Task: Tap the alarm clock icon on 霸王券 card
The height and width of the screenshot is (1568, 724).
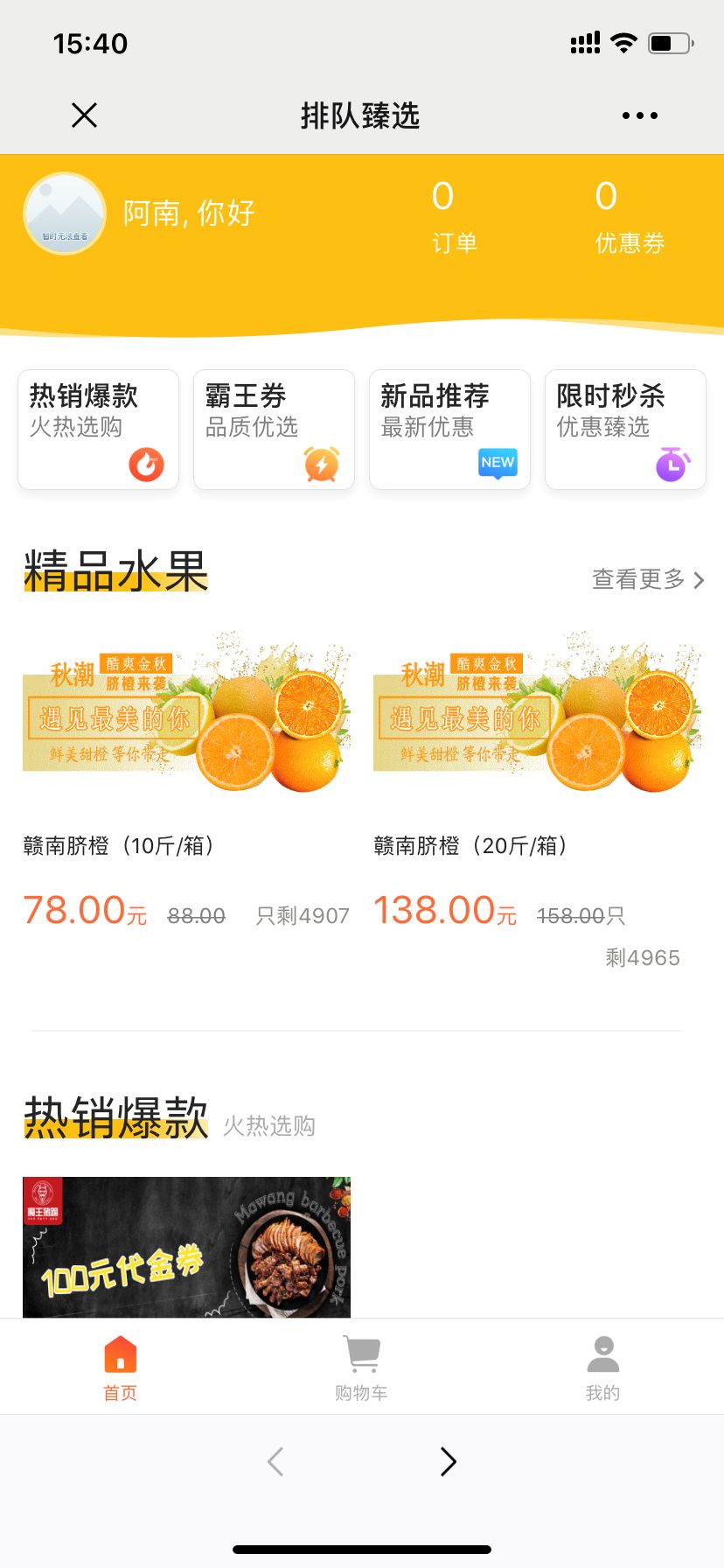Action: 322,465
